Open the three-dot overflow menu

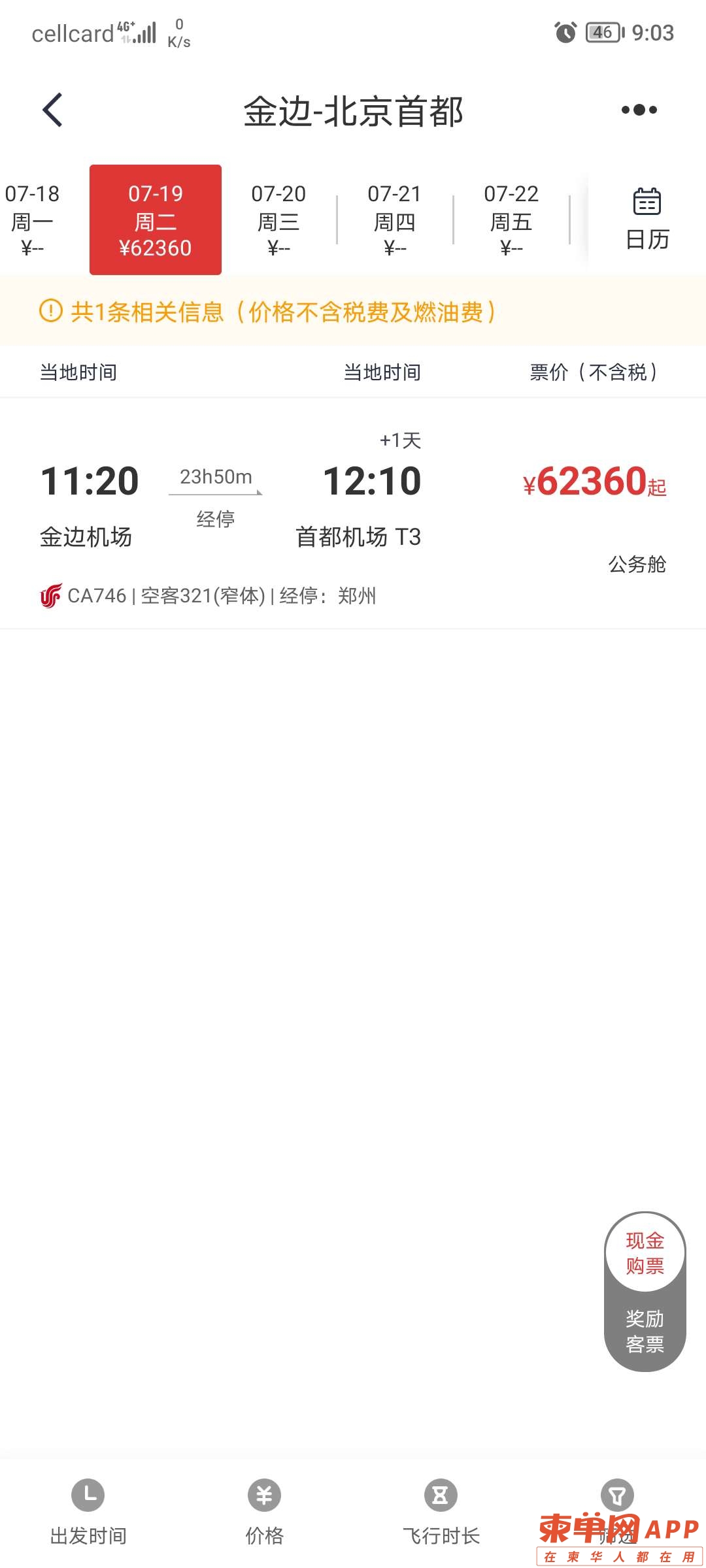(x=639, y=110)
